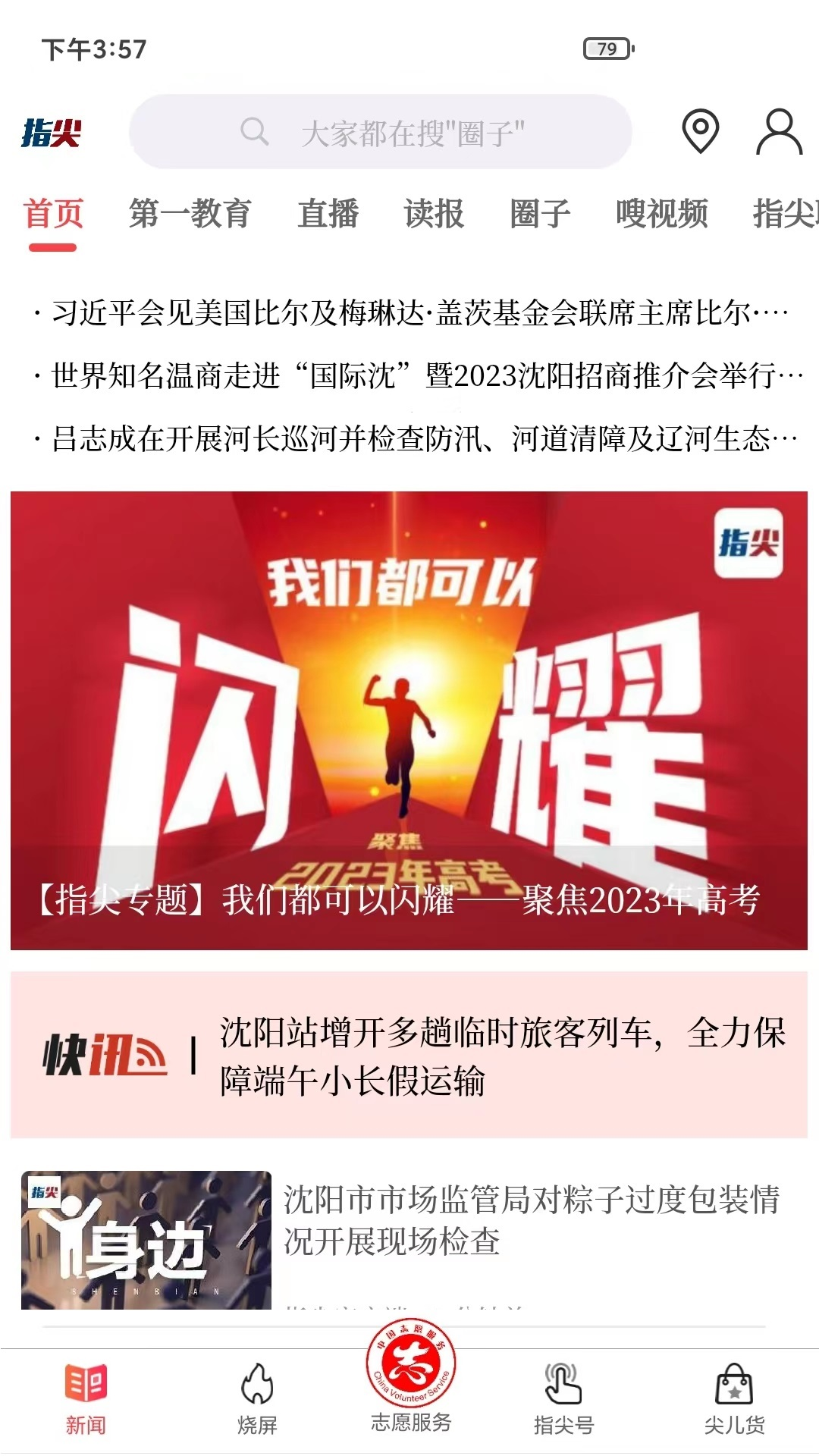Select the 读报 tab

(x=434, y=214)
